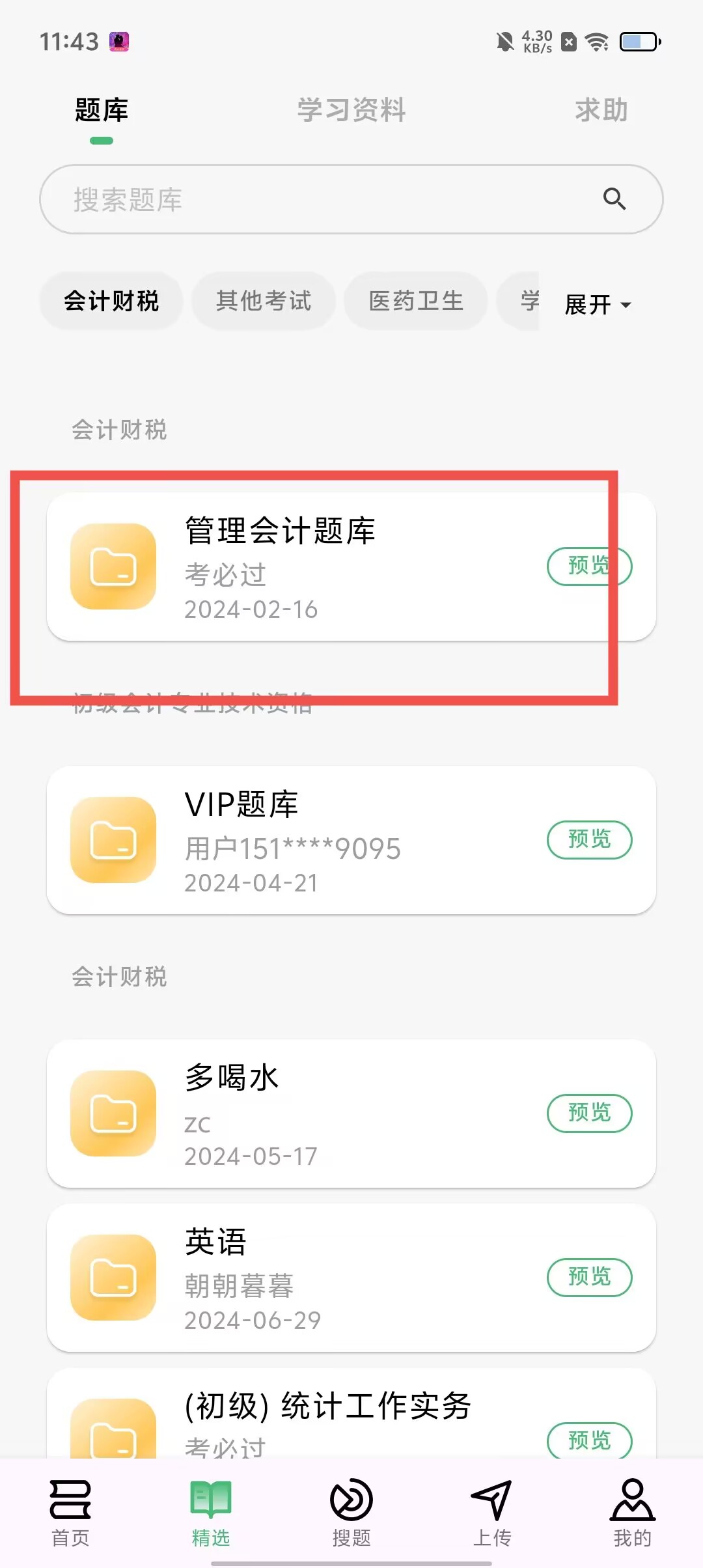Open the 搜题 tab

coord(351,1513)
